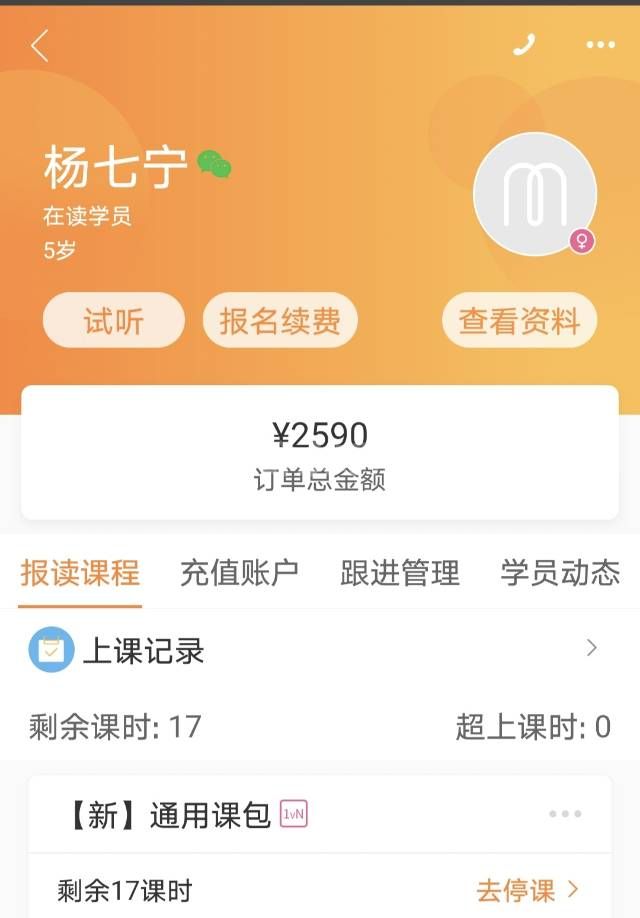The image size is (640, 918).
Task: Switch to the 报读课程 tab
Action: [80, 573]
